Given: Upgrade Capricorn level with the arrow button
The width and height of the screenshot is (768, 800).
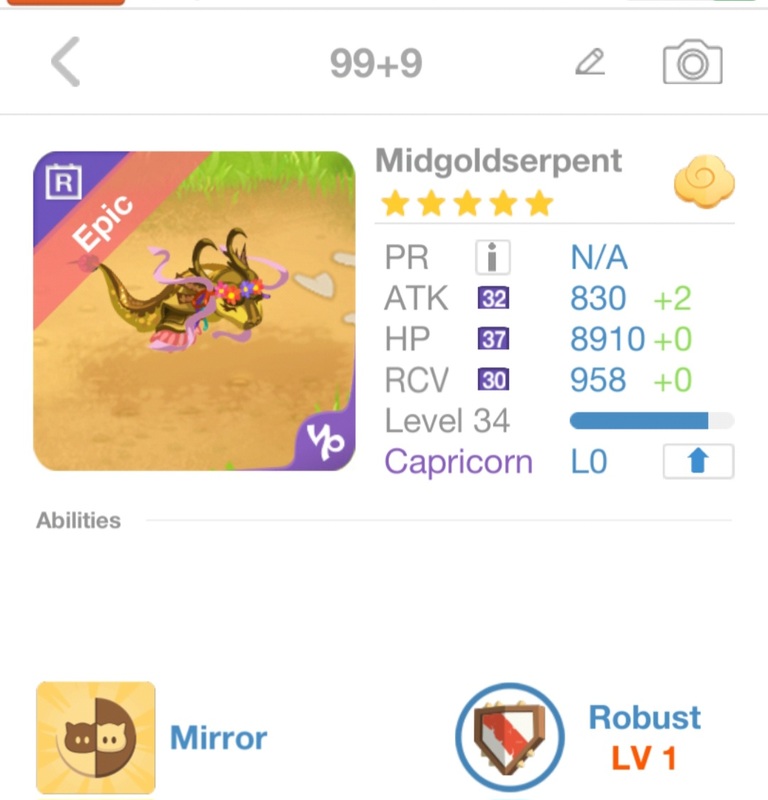Looking at the screenshot, I should (x=698, y=462).
